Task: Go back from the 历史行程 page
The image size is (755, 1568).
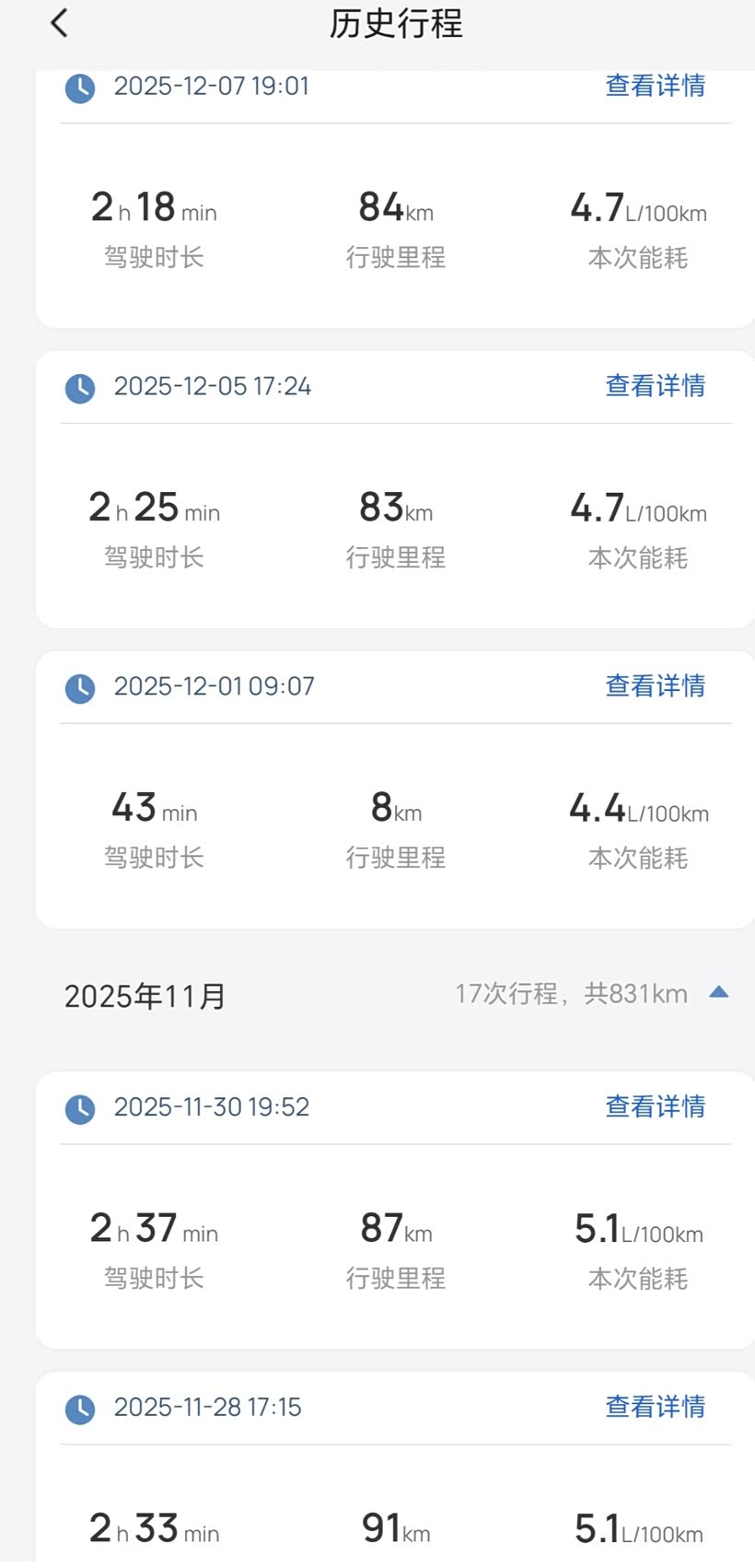Action: click(60, 23)
